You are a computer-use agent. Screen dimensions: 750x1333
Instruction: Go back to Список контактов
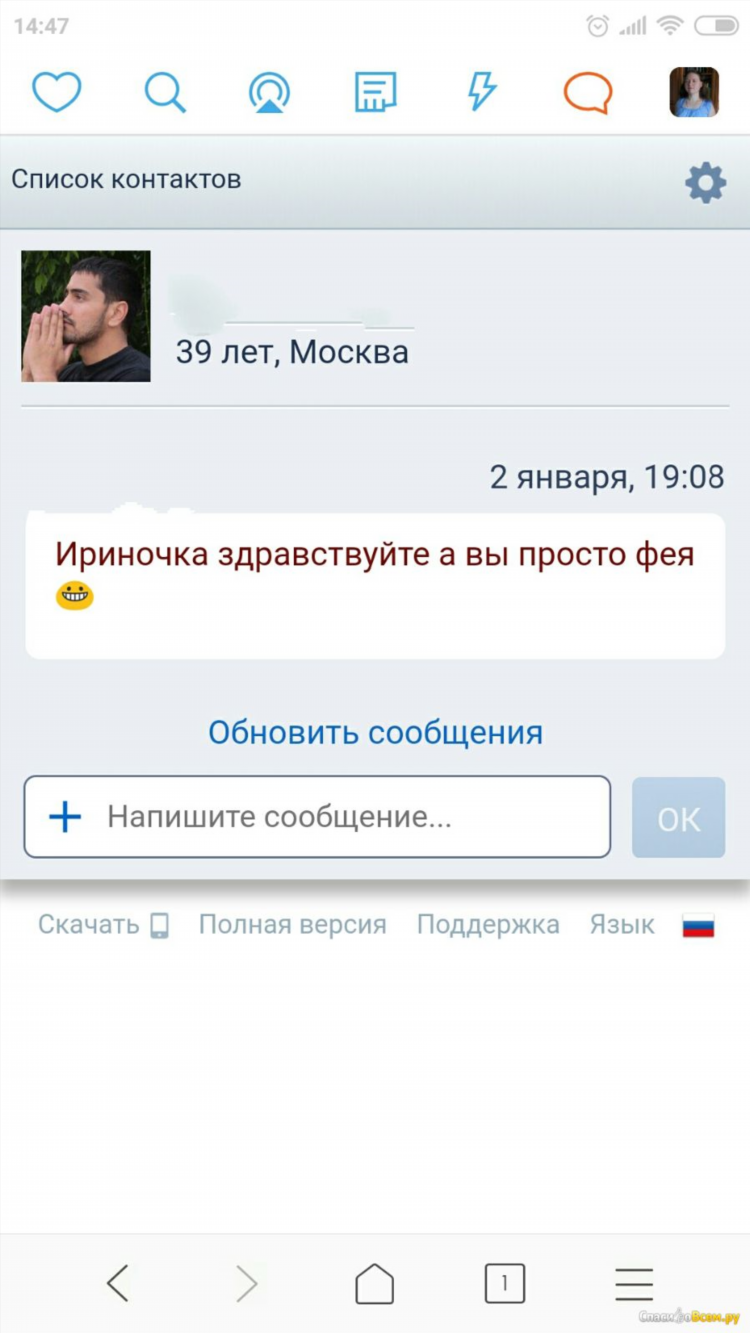(x=126, y=180)
